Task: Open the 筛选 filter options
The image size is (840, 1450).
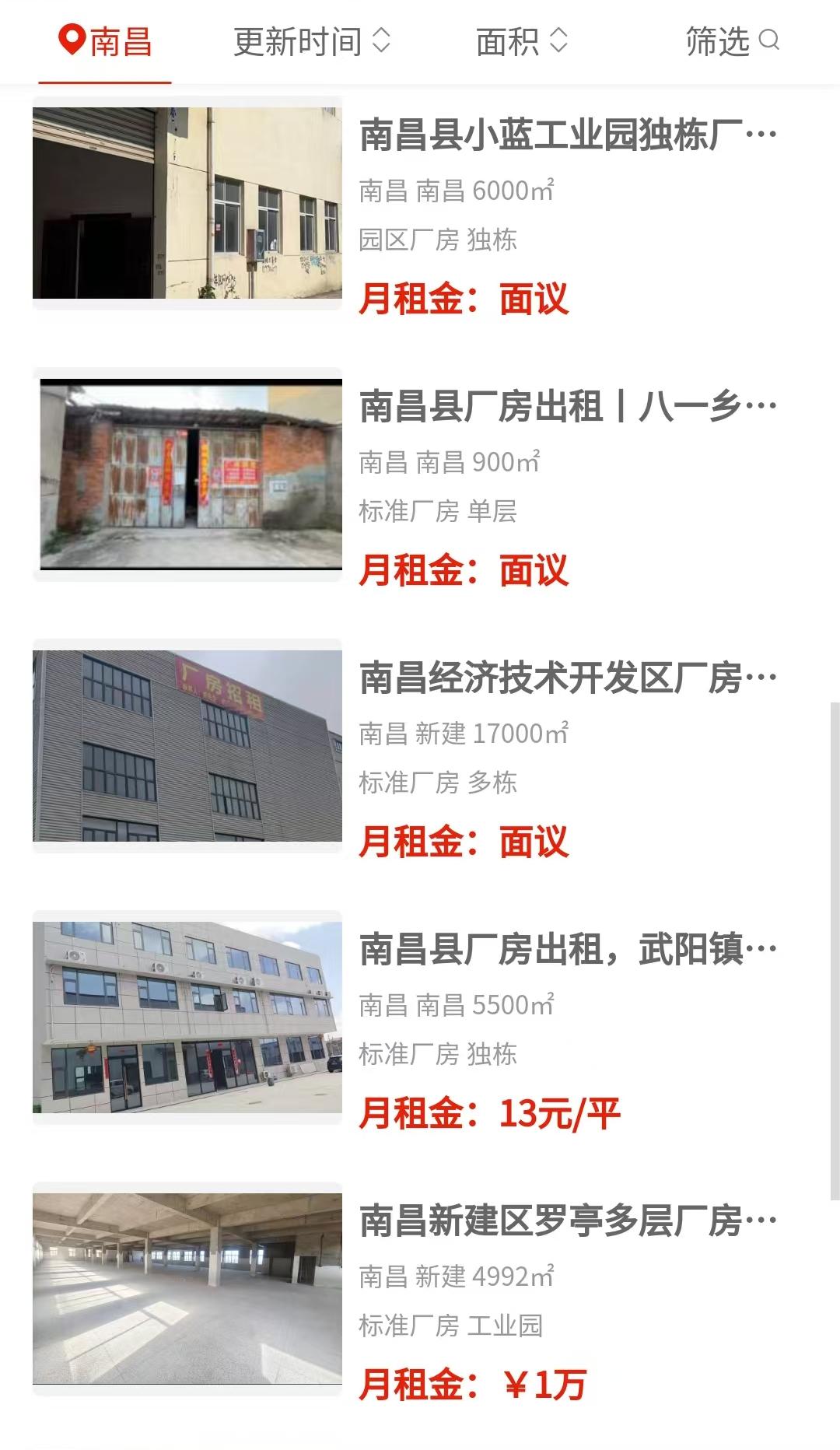Action: (731, 42)
